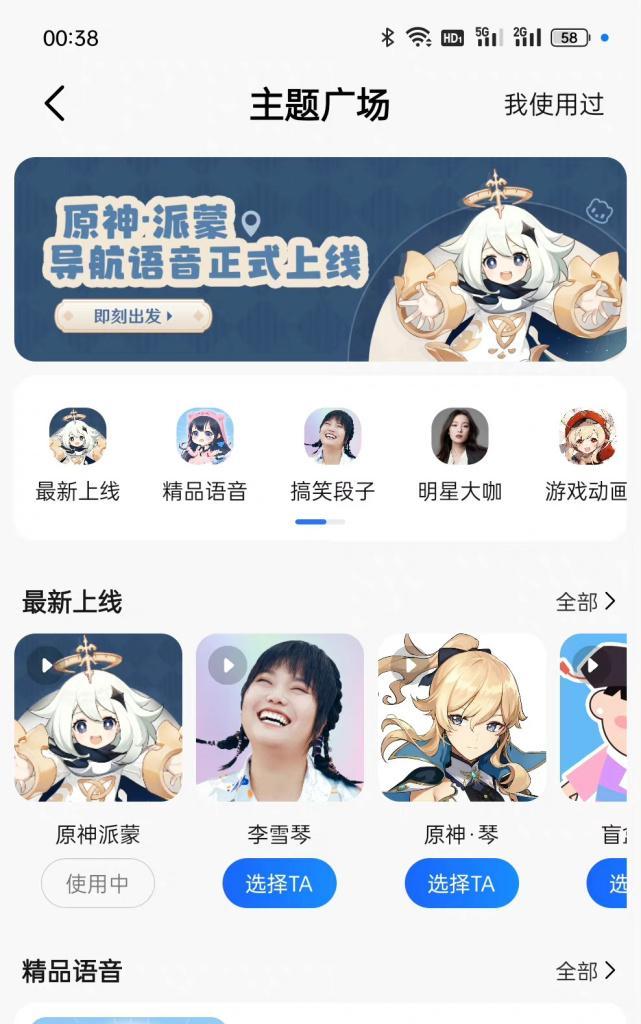Viewport: 641px width, 1024px height.
Task: Play the 李雪琴 voice preview
Action: [x=228, y=665]
